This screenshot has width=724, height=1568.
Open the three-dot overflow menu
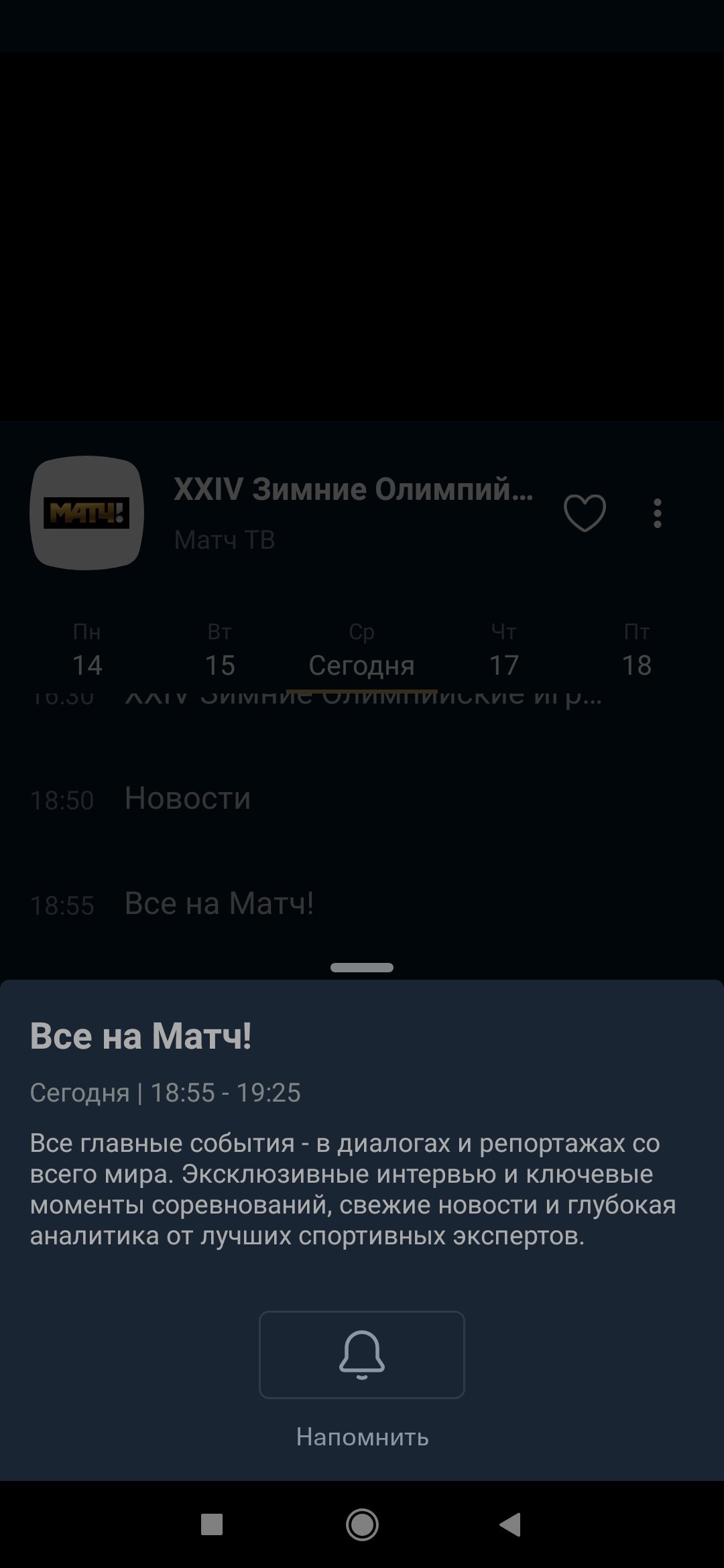657,513
